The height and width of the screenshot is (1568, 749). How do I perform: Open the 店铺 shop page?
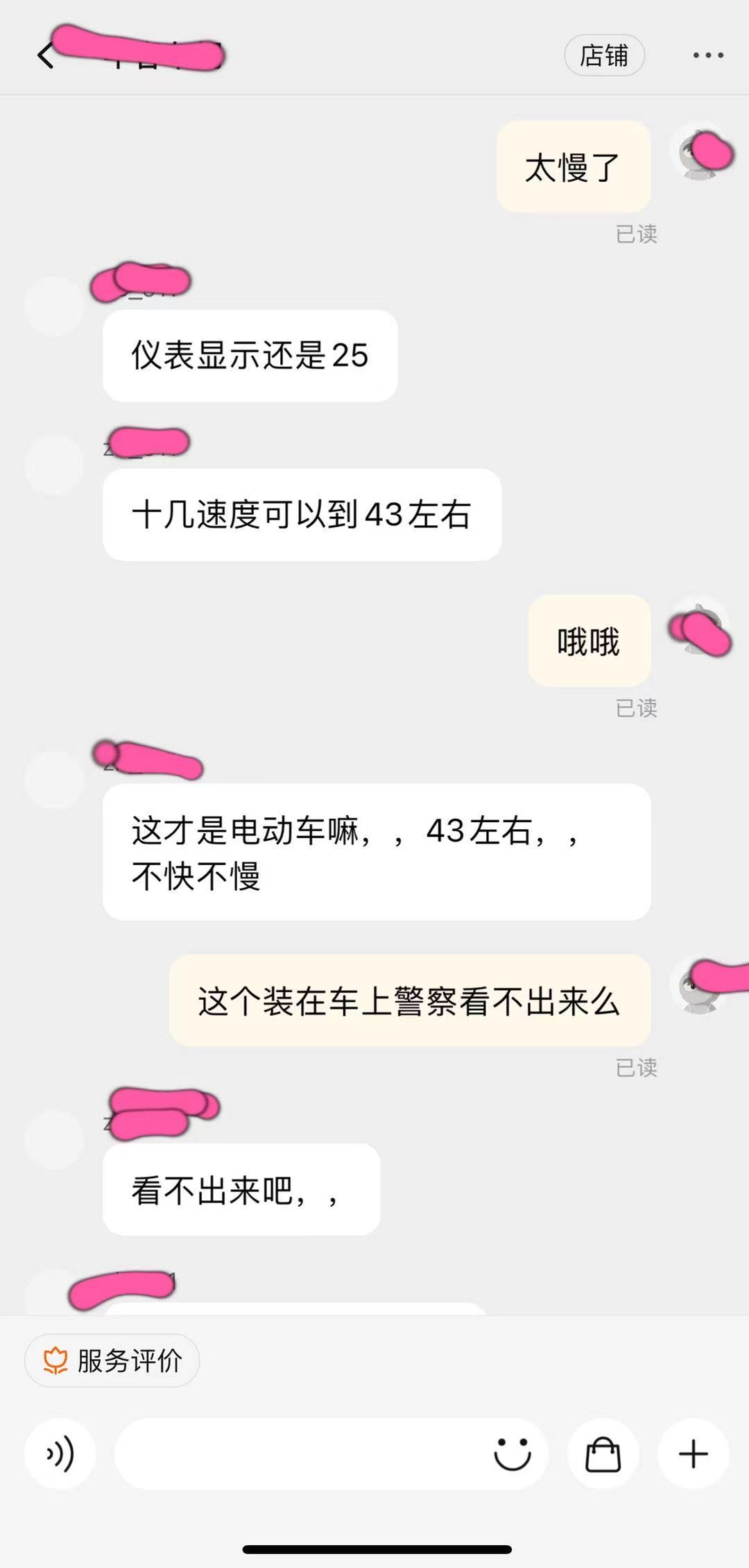[x=604, y=56]
